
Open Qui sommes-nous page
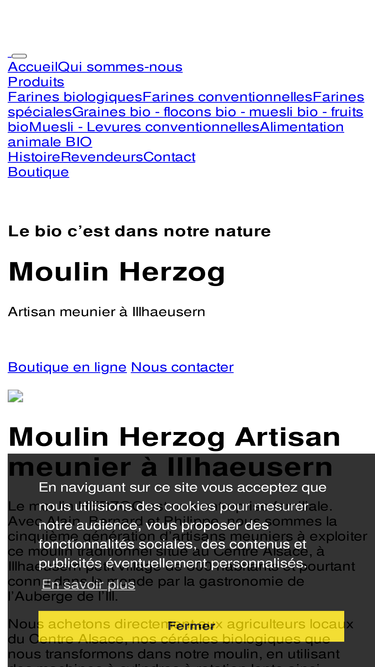[x=120, y=67]
